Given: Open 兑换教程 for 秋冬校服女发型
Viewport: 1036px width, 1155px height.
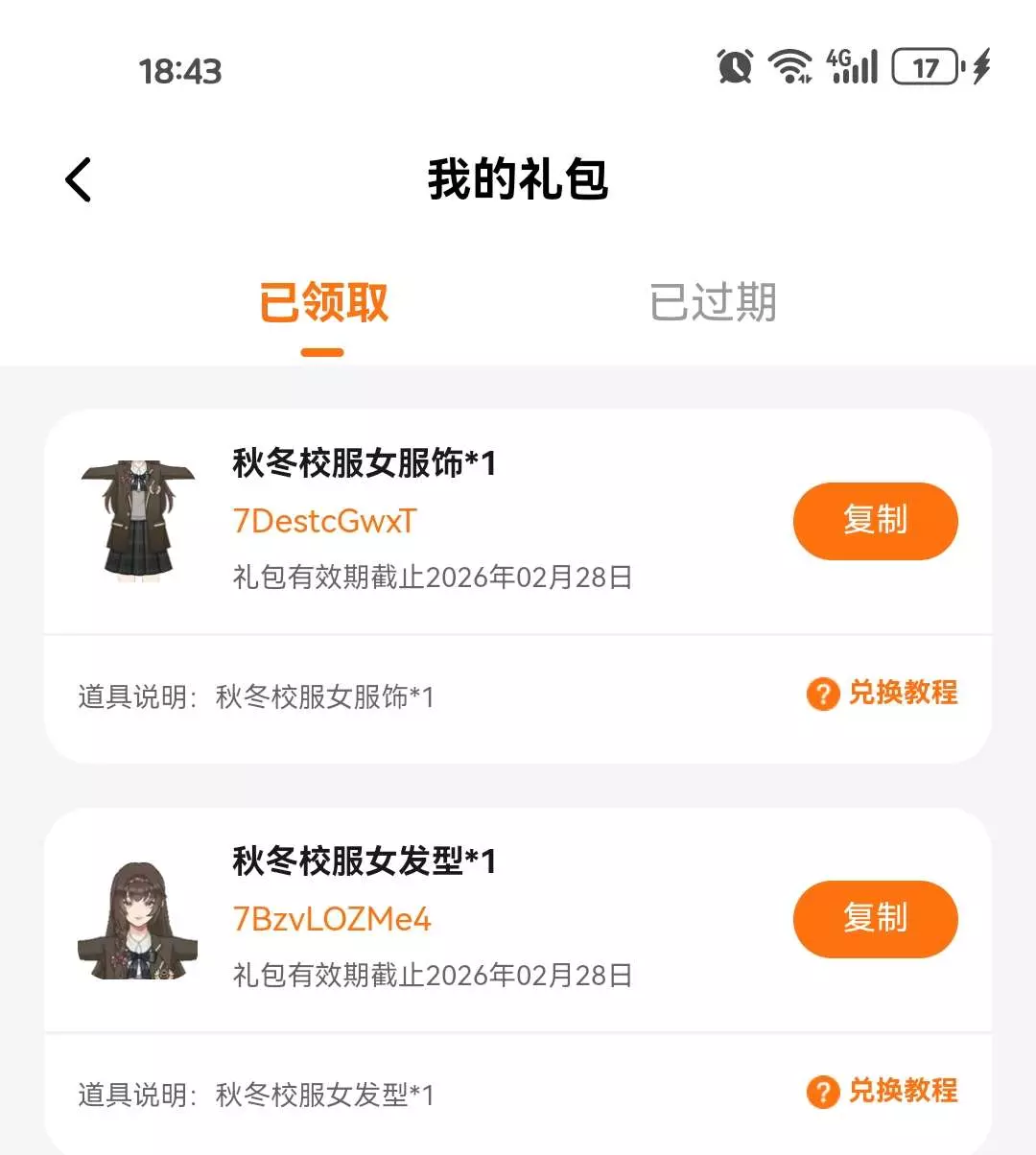Looking at the screenshot, I should (x=883, y=1091).
